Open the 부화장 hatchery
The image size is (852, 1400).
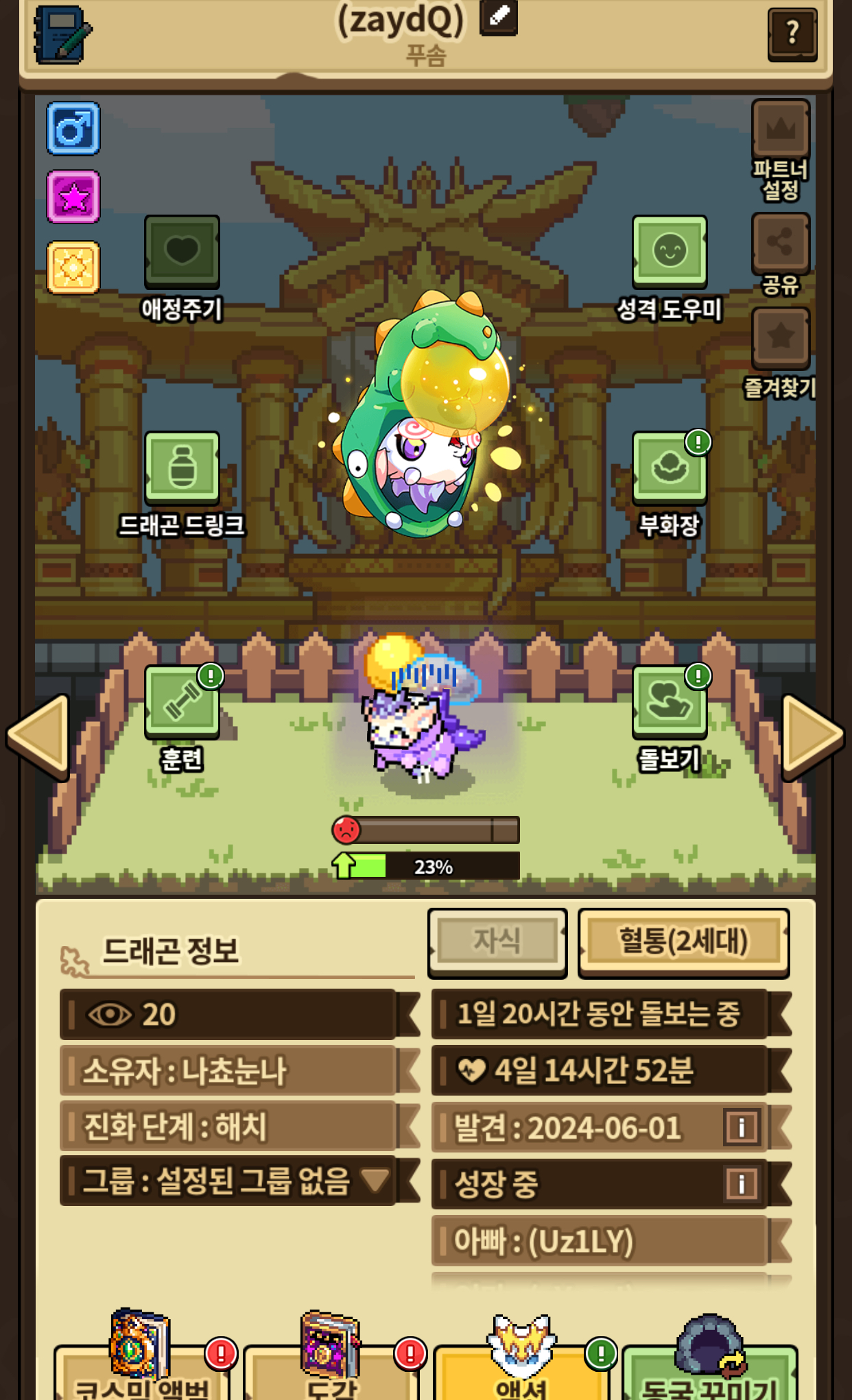pos(670,468)
